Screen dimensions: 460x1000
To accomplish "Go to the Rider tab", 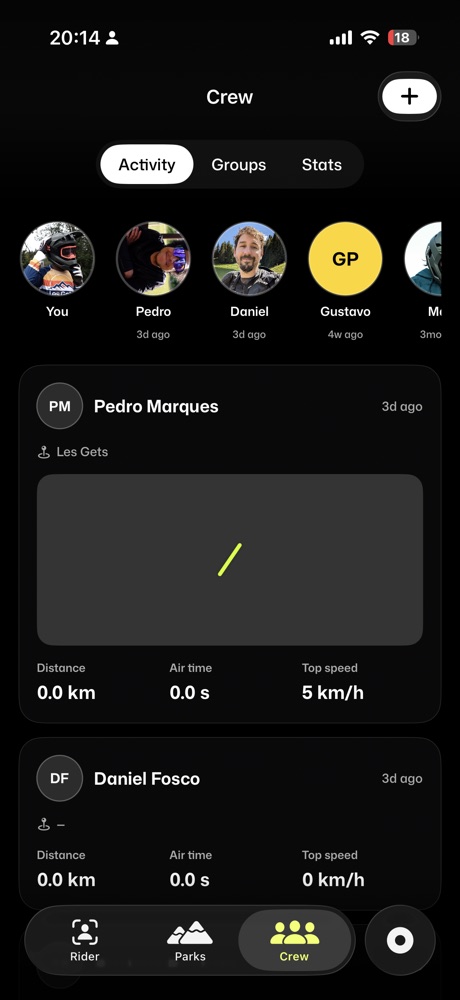I will [85, 940].
